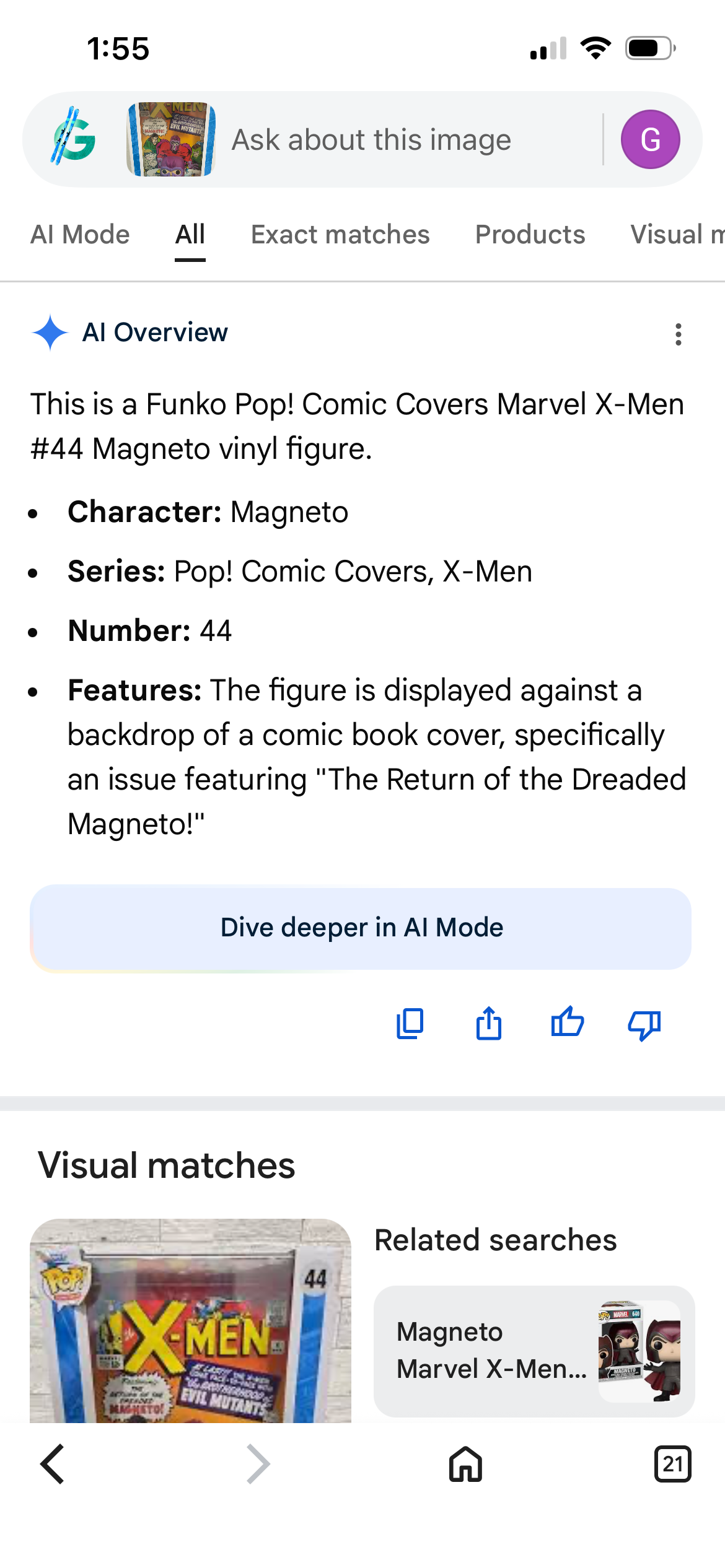Open the purple G account avatar
The width and height of the screenshot is (725, 1568).
tap(650, 139)
